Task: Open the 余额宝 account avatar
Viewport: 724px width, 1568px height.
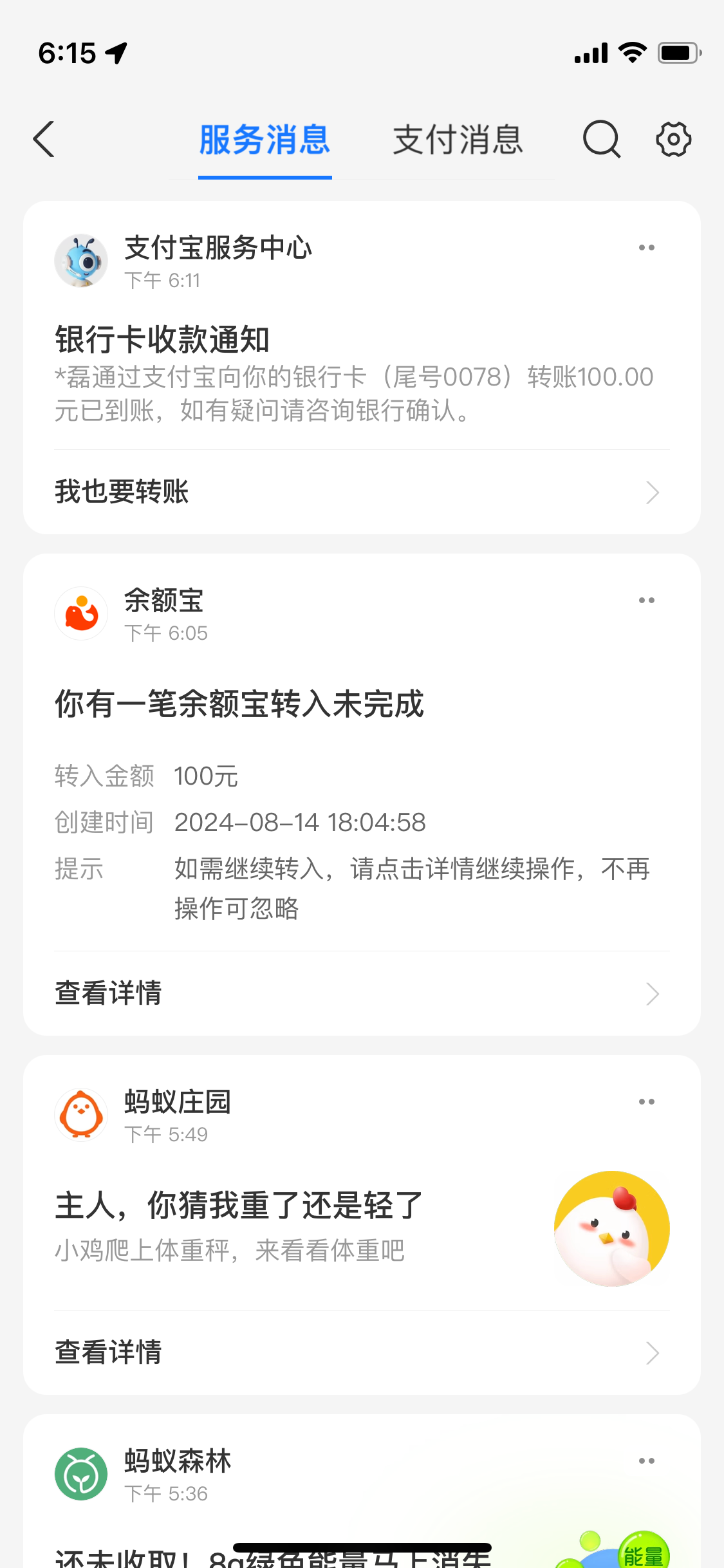Action: click(x=81, y=613)
